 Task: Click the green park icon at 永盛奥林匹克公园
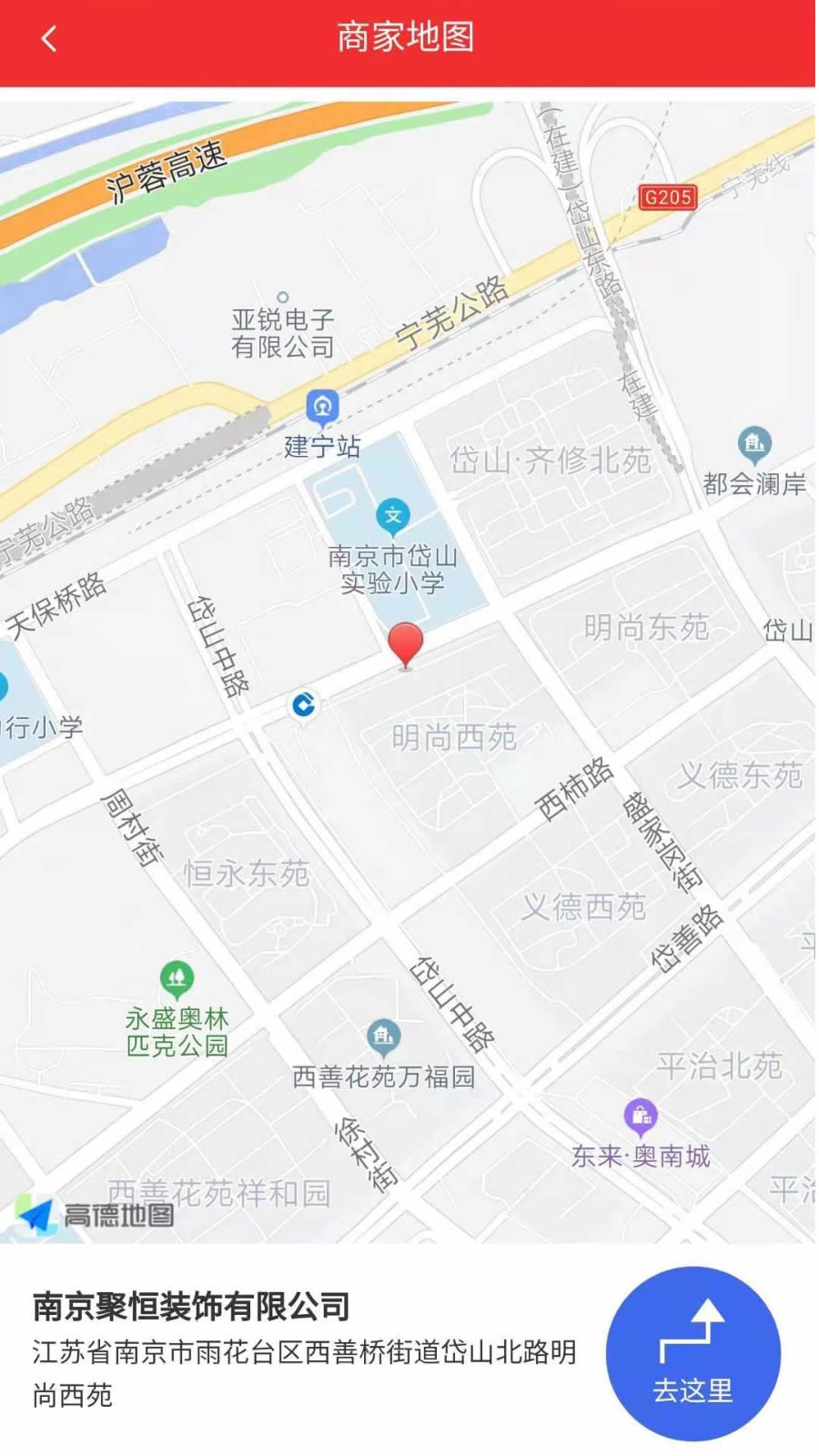point(176,978)
